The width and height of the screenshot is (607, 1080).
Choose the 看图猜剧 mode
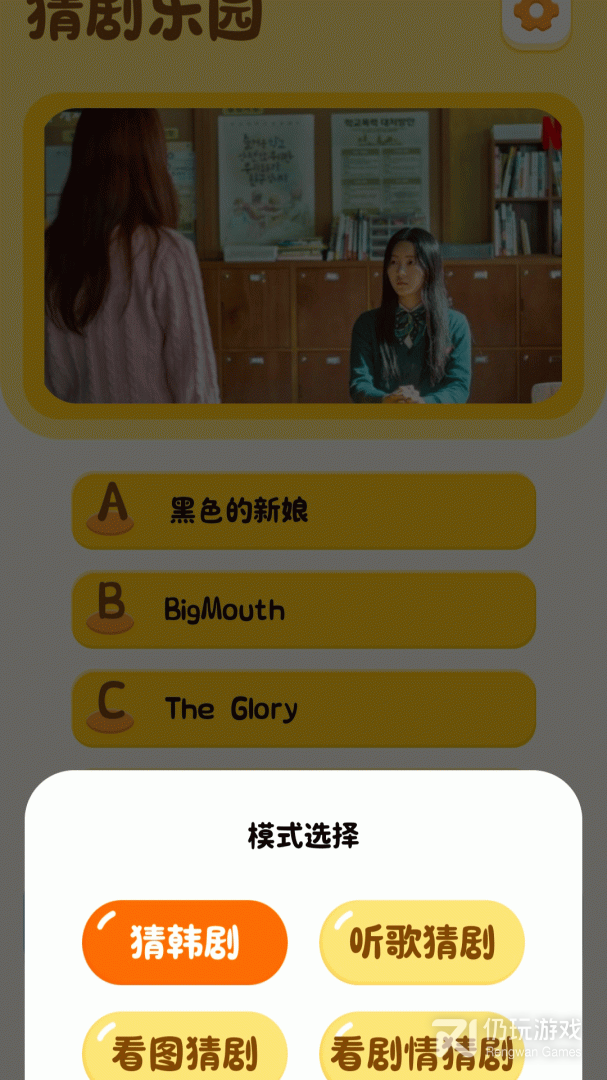pyautogui.click(x=185, y=1046)
